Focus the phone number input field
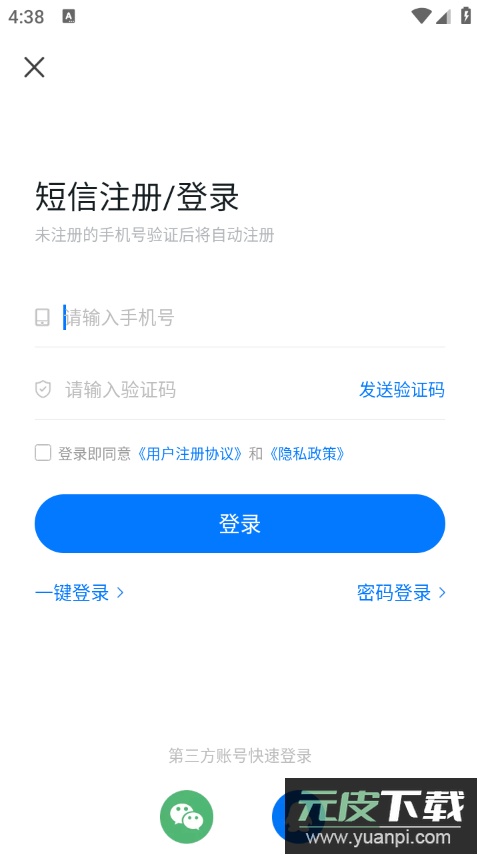 click(x=240, y=317)
